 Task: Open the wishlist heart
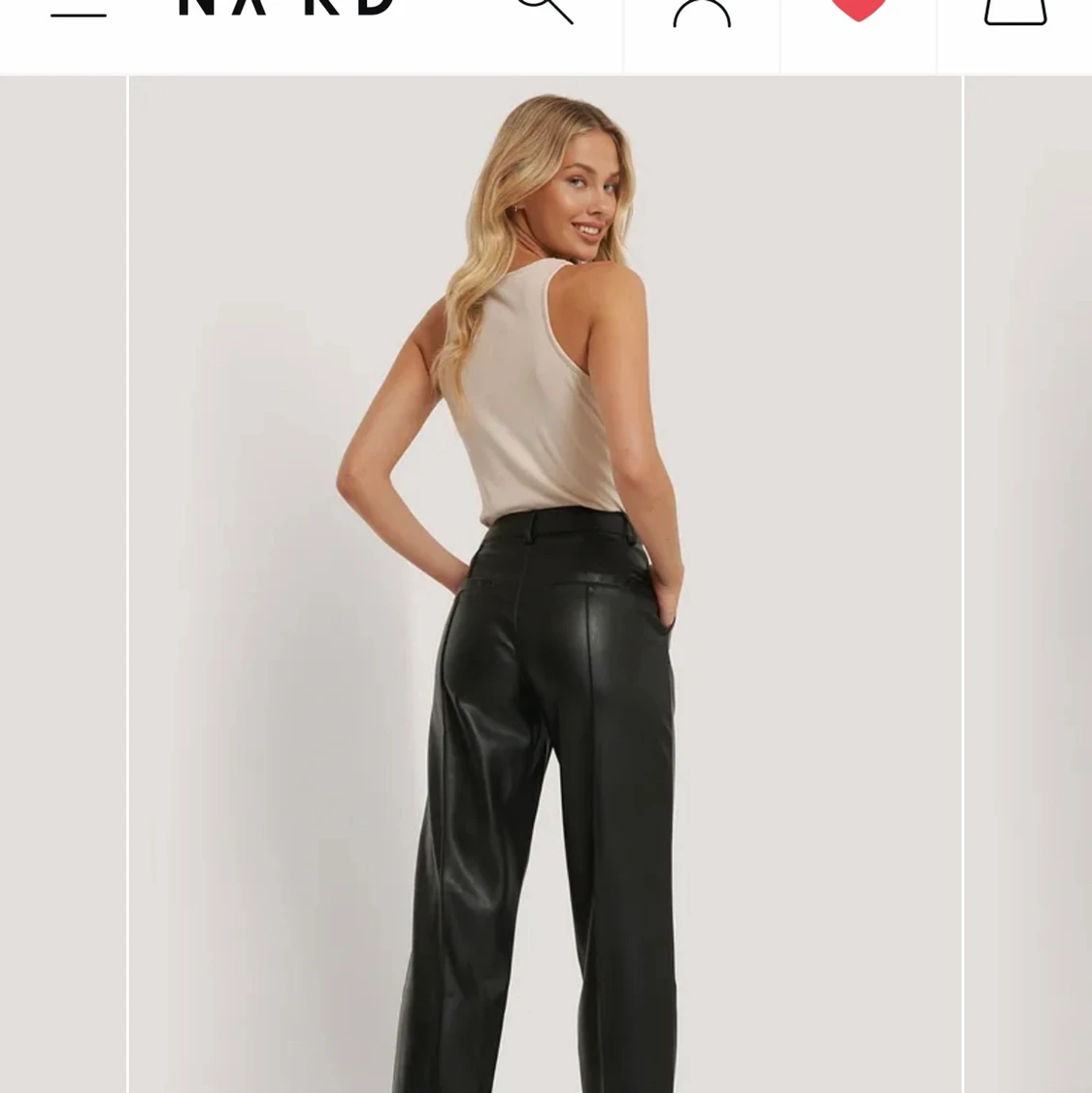859,10
